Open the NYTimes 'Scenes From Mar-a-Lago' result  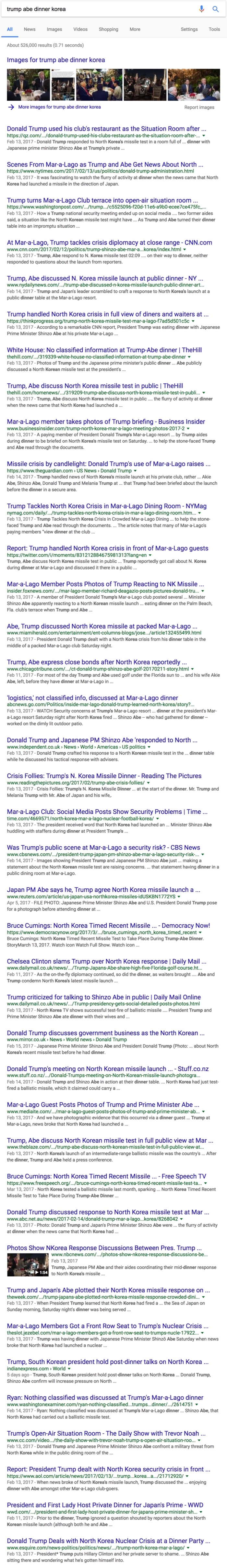click(x=101, y=164)
